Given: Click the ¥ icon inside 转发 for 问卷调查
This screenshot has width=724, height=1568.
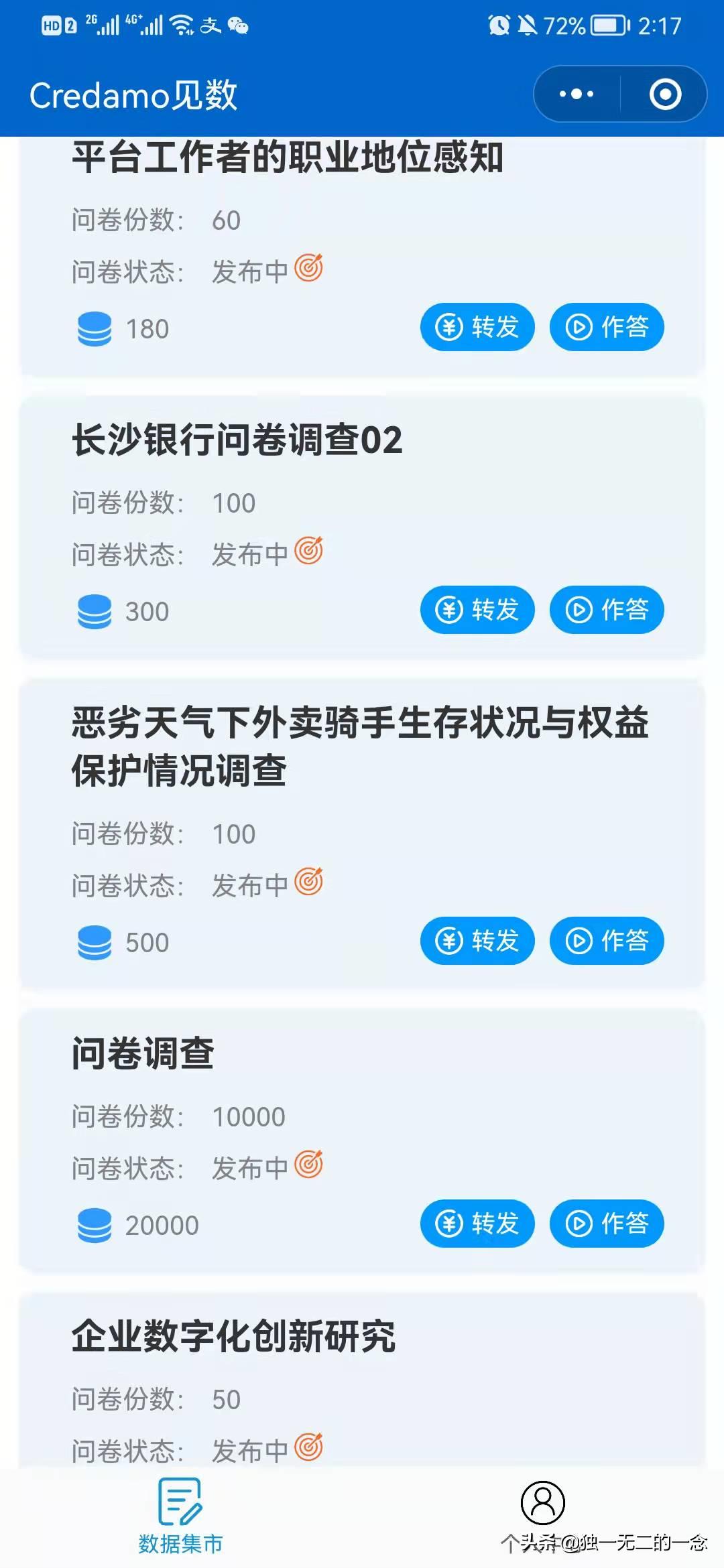Looking at the screenshot, I should [450, 1224].
